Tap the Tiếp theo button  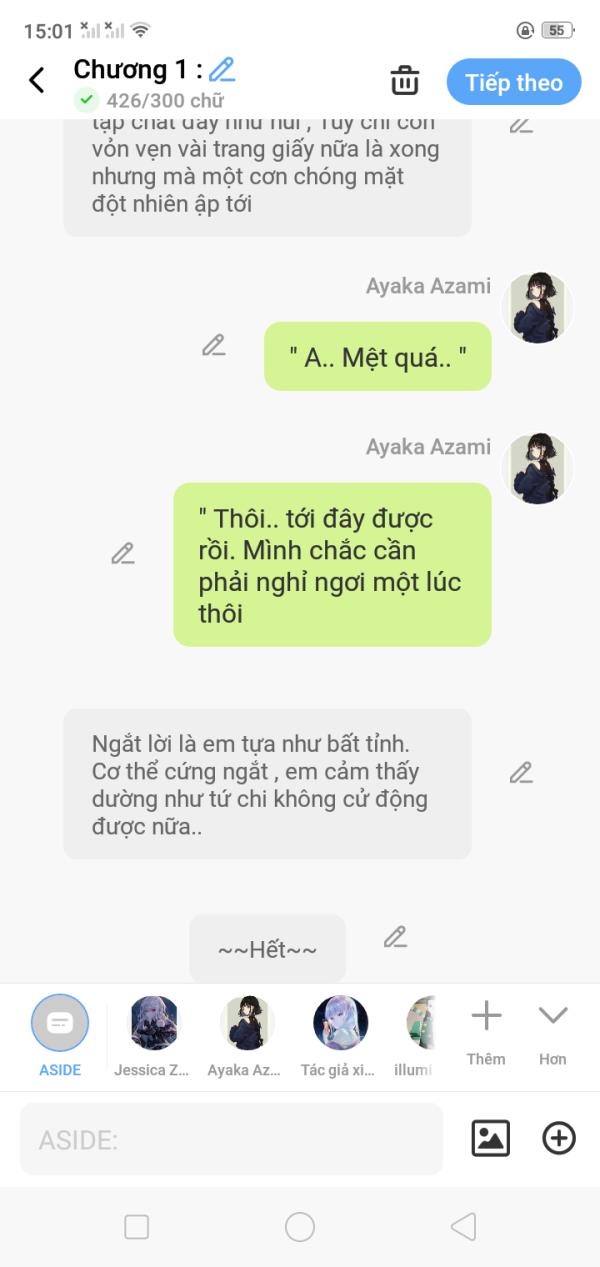pyautogui.click(x=514, y=82)
